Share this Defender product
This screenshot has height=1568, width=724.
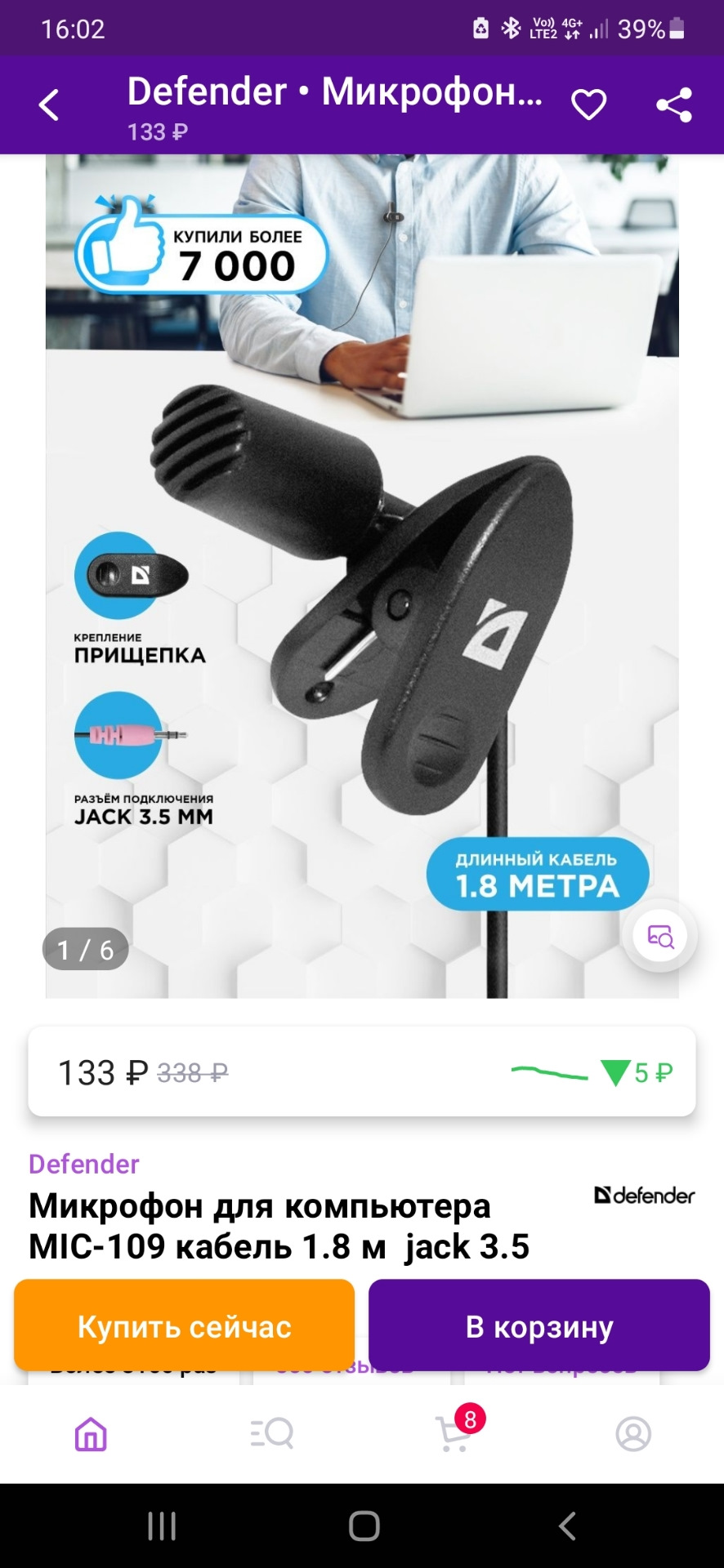(674, 105)
